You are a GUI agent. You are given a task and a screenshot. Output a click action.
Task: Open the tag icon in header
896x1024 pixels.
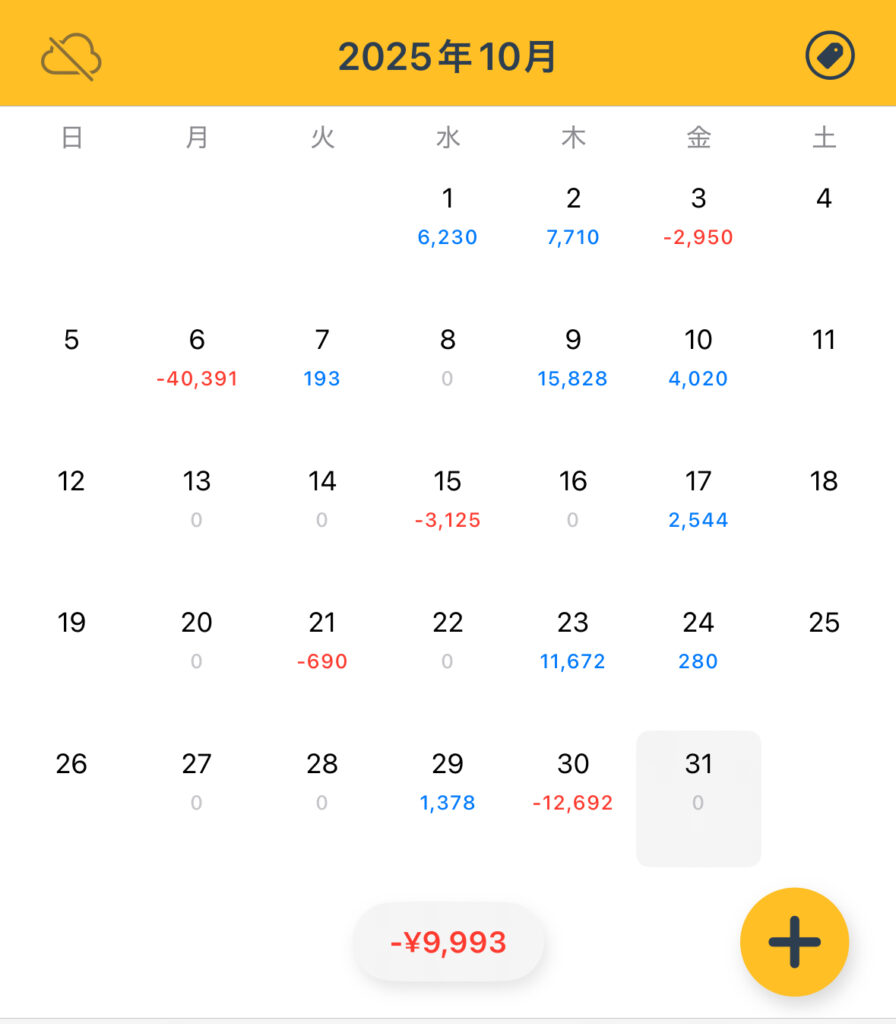[830, 56]
